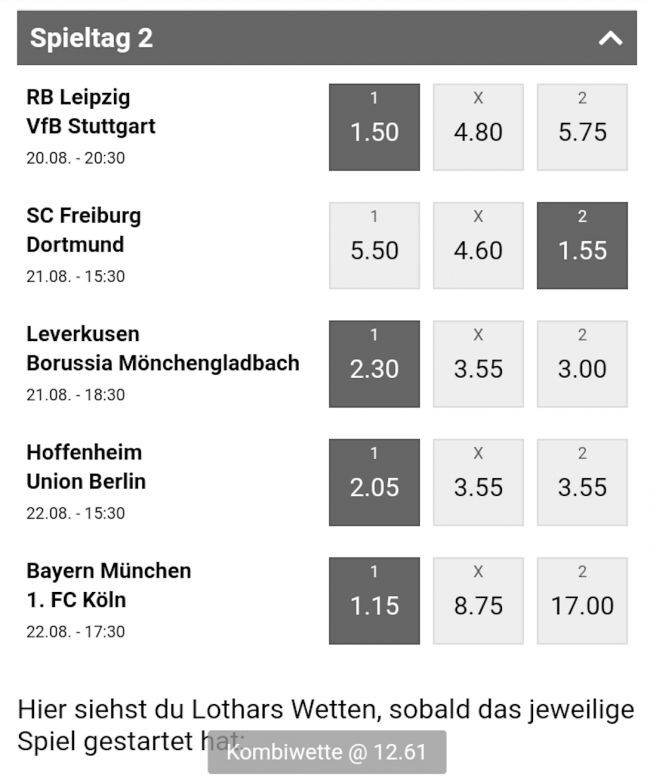Choose draw at 8.75 for Bayern vs Köln
Viewport: 650px width, 778px height.
(x=478, y=601)
